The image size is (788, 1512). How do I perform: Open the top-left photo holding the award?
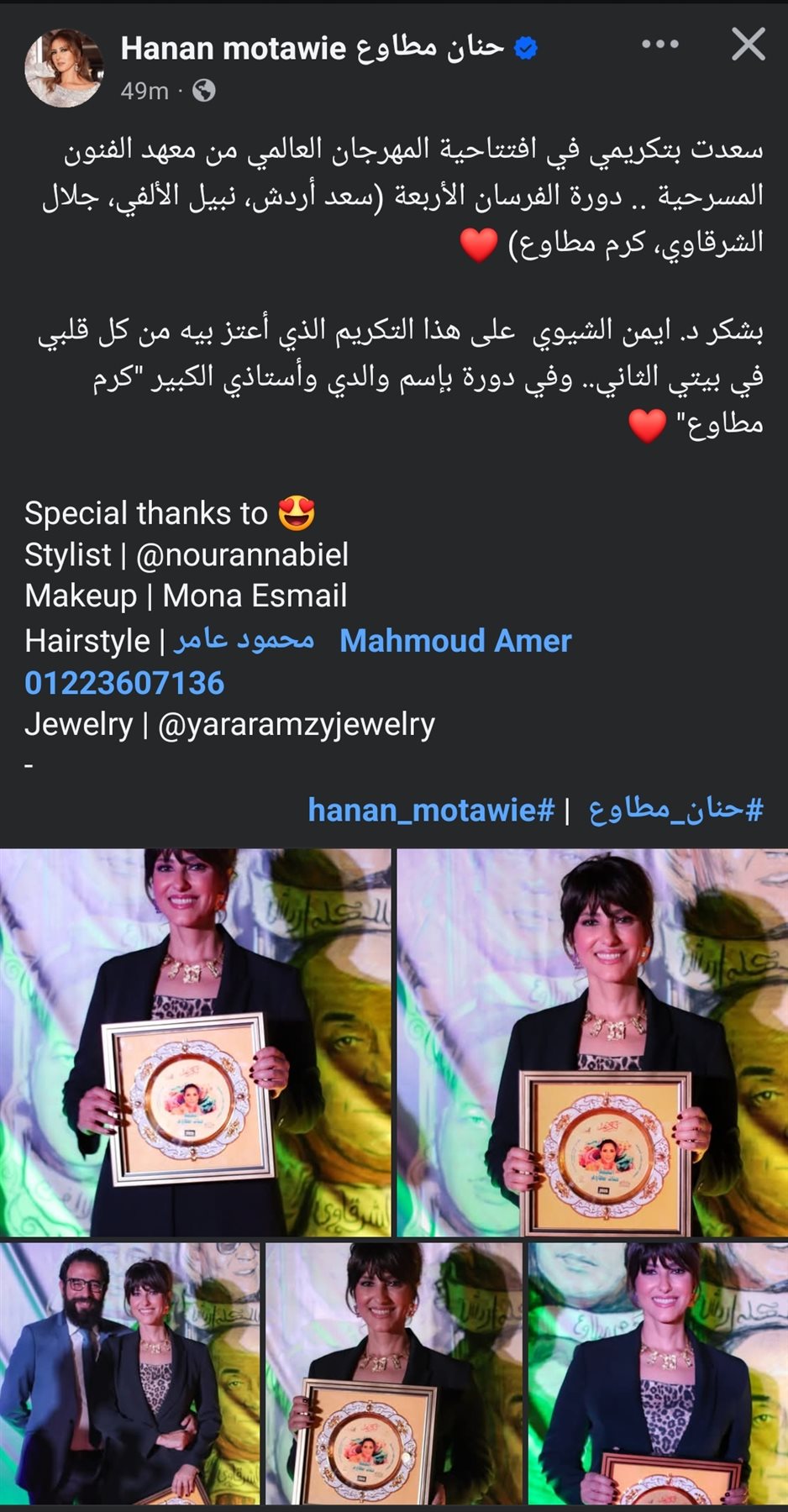coord(195,1042)
